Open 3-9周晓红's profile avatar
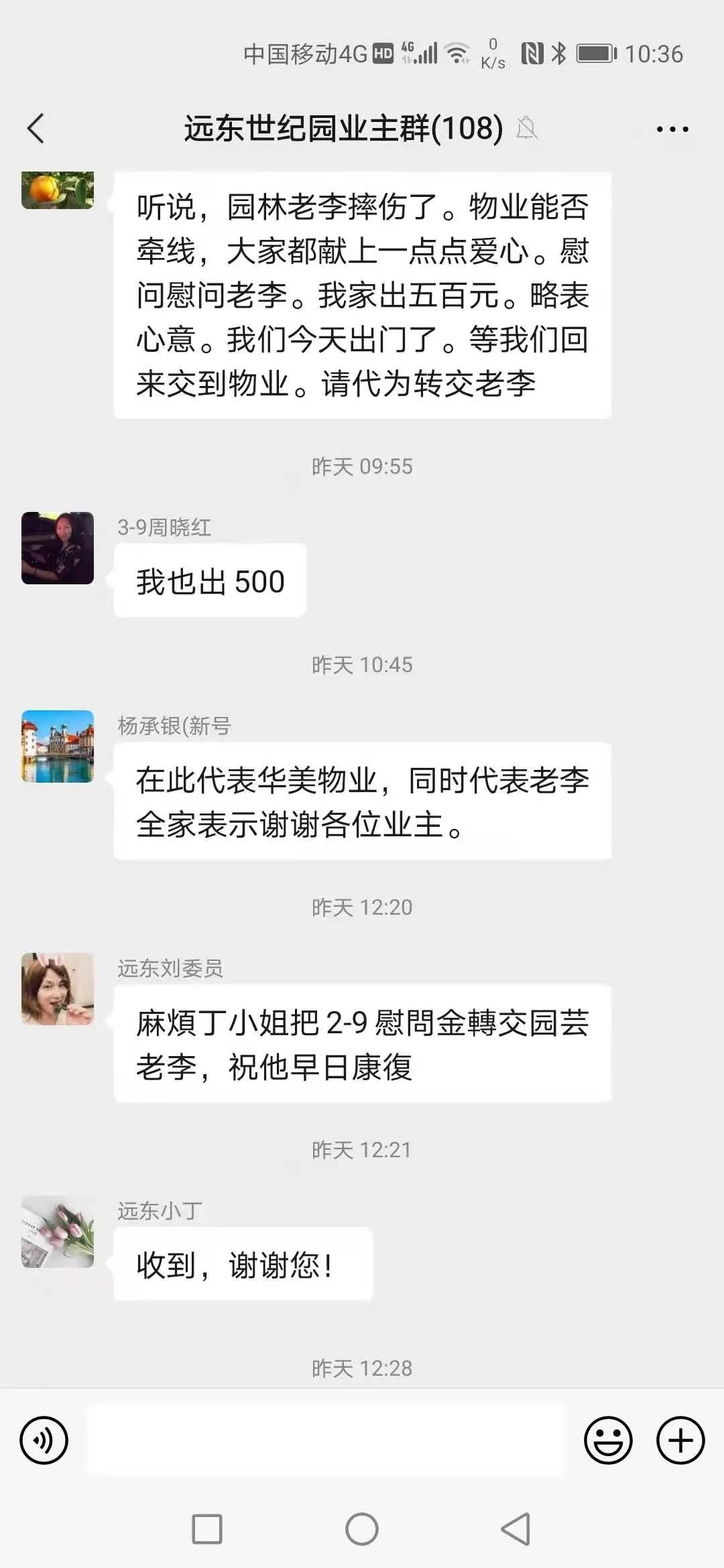This screenshot has width=724, height=1568. pos(58,548)
